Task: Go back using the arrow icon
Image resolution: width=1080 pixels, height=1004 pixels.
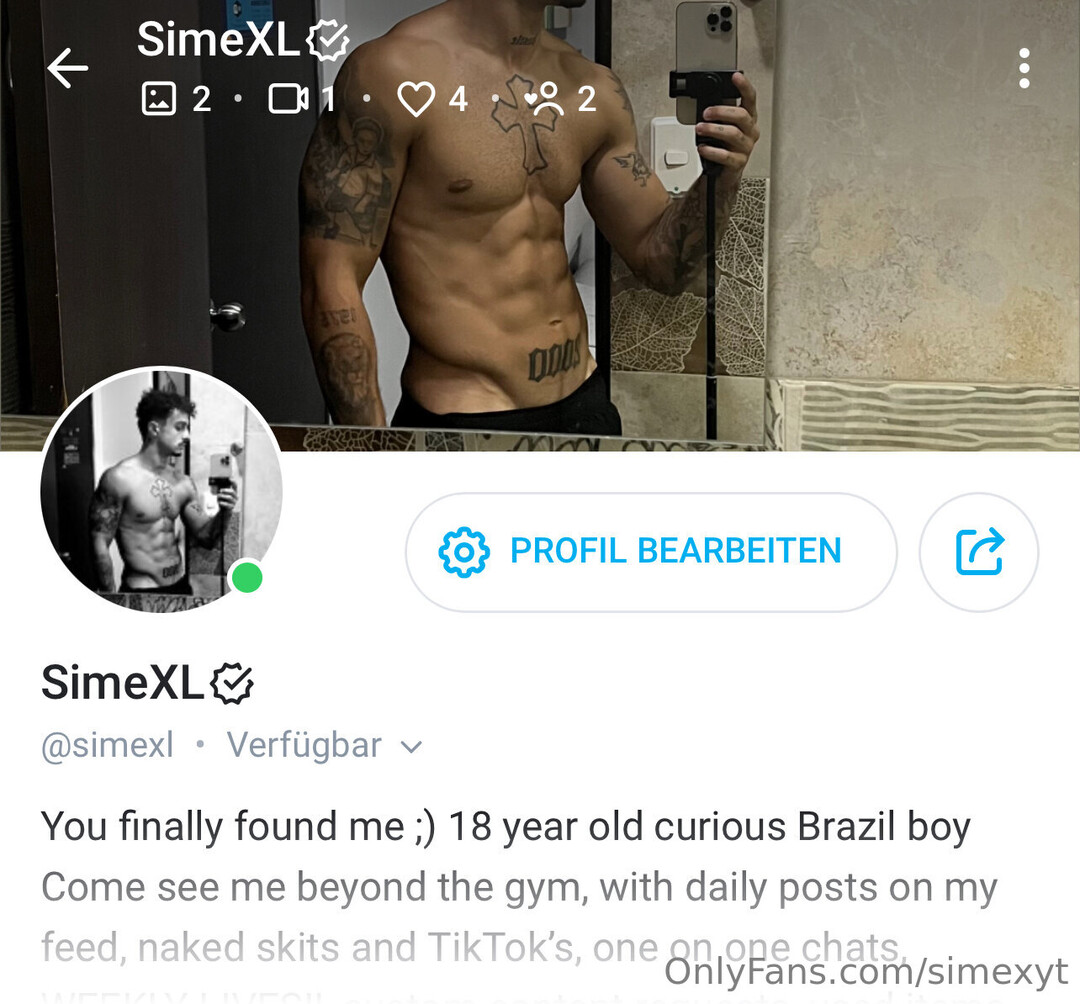Action: click(68, 69)
